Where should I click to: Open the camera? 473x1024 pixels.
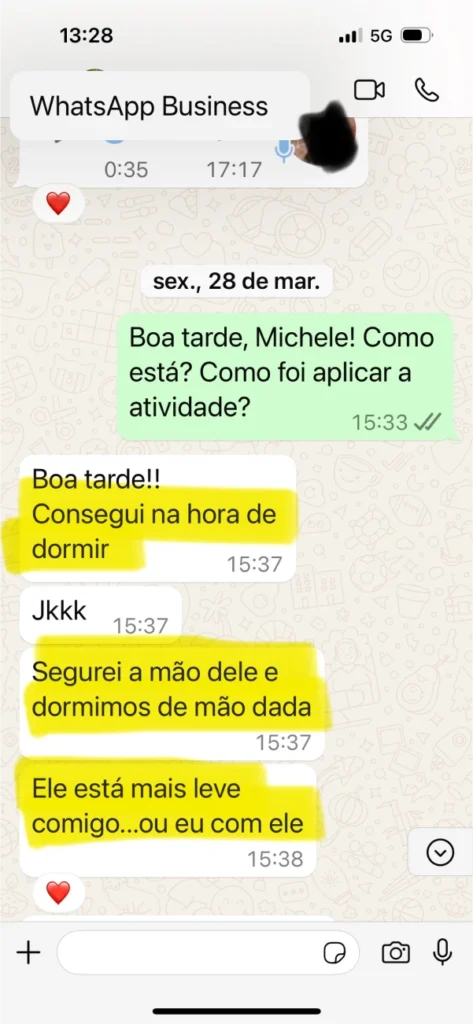coord(396,953)
